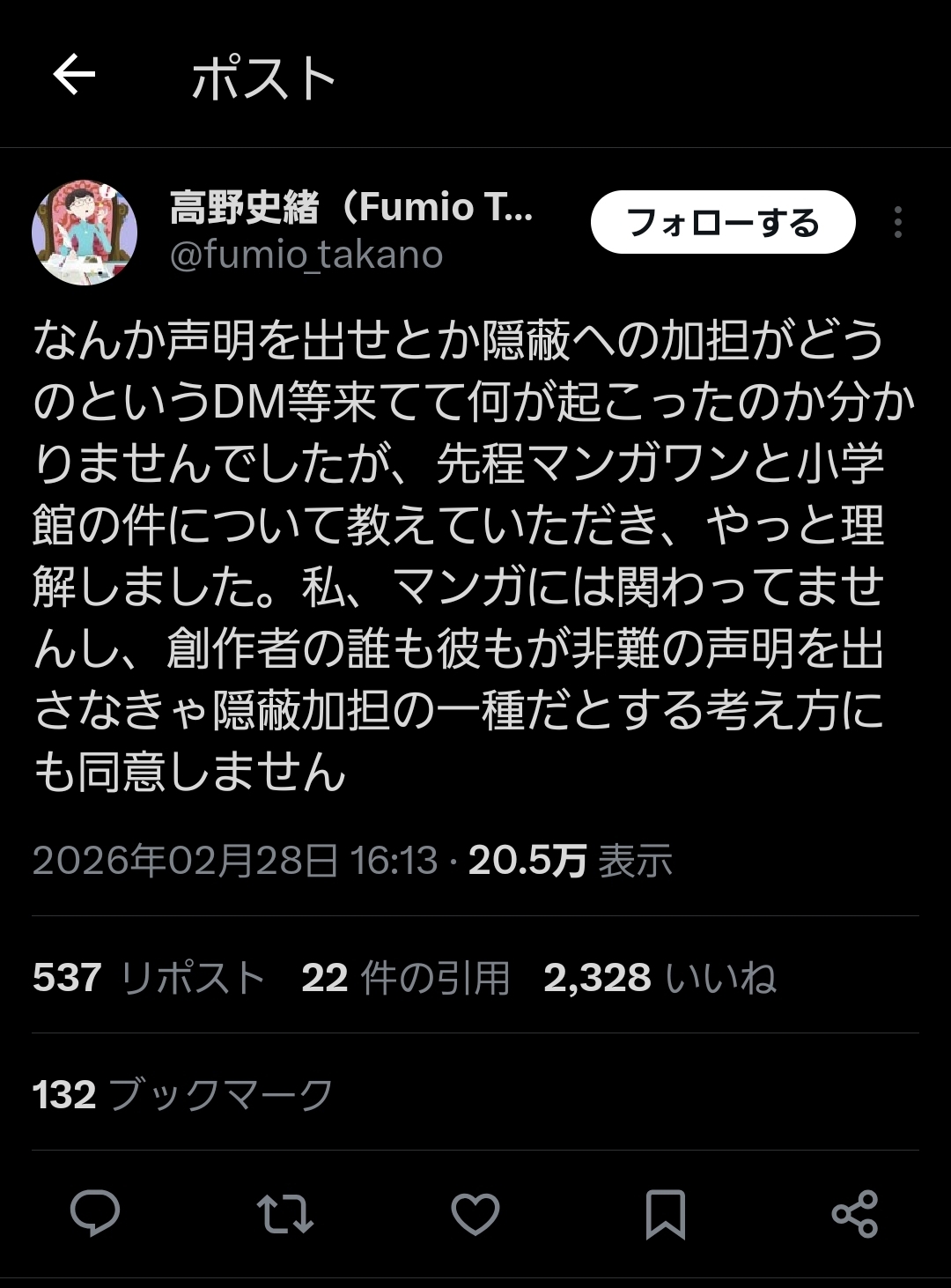This screenshot has height=1288, width=951.
Task: Open the post overflow menu
Action: coord(897,223)
